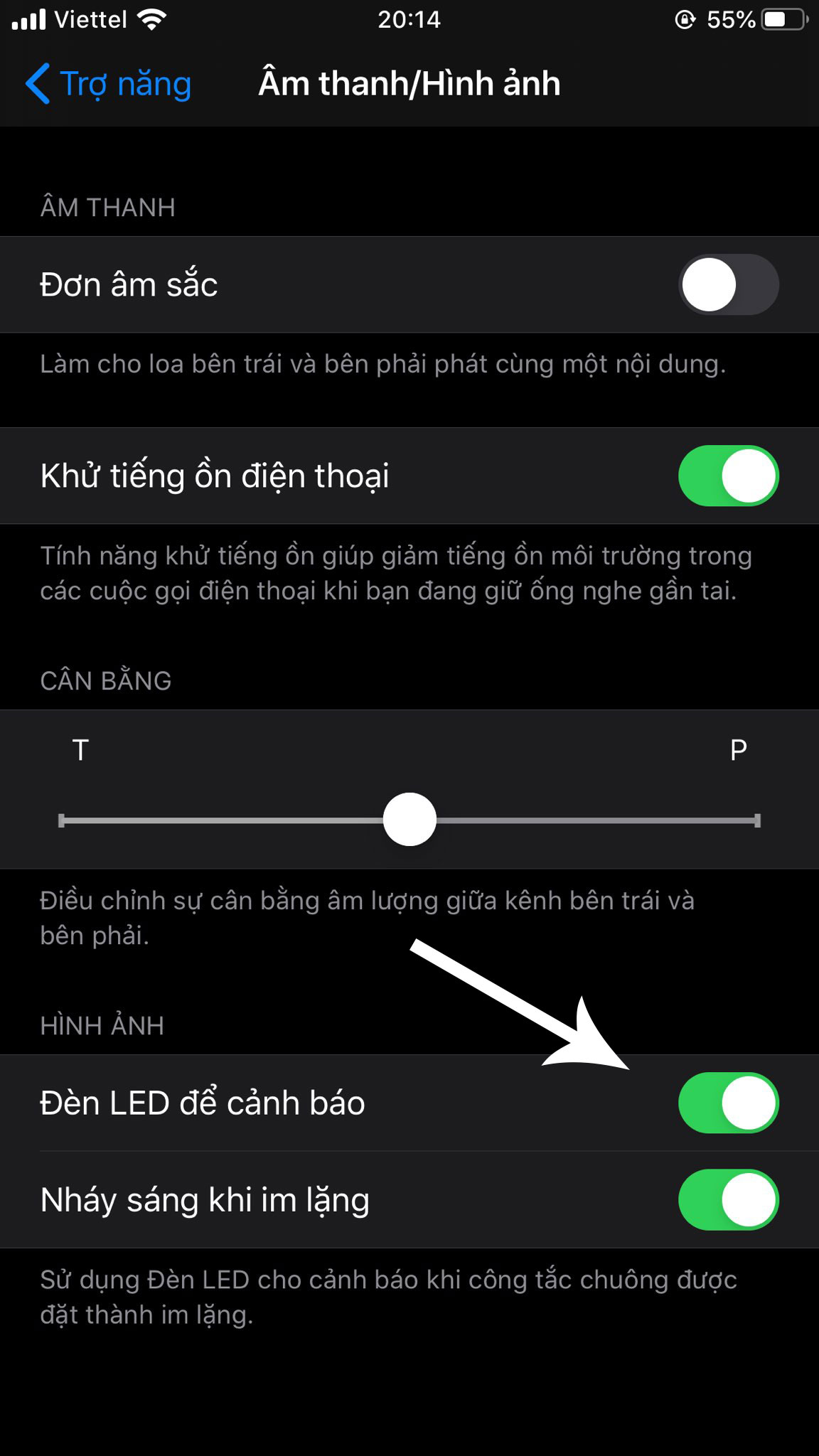819x1456 pixels.
Task: Toggle off Nháy sáng khi im lặng
Action: coord(728,1199)
